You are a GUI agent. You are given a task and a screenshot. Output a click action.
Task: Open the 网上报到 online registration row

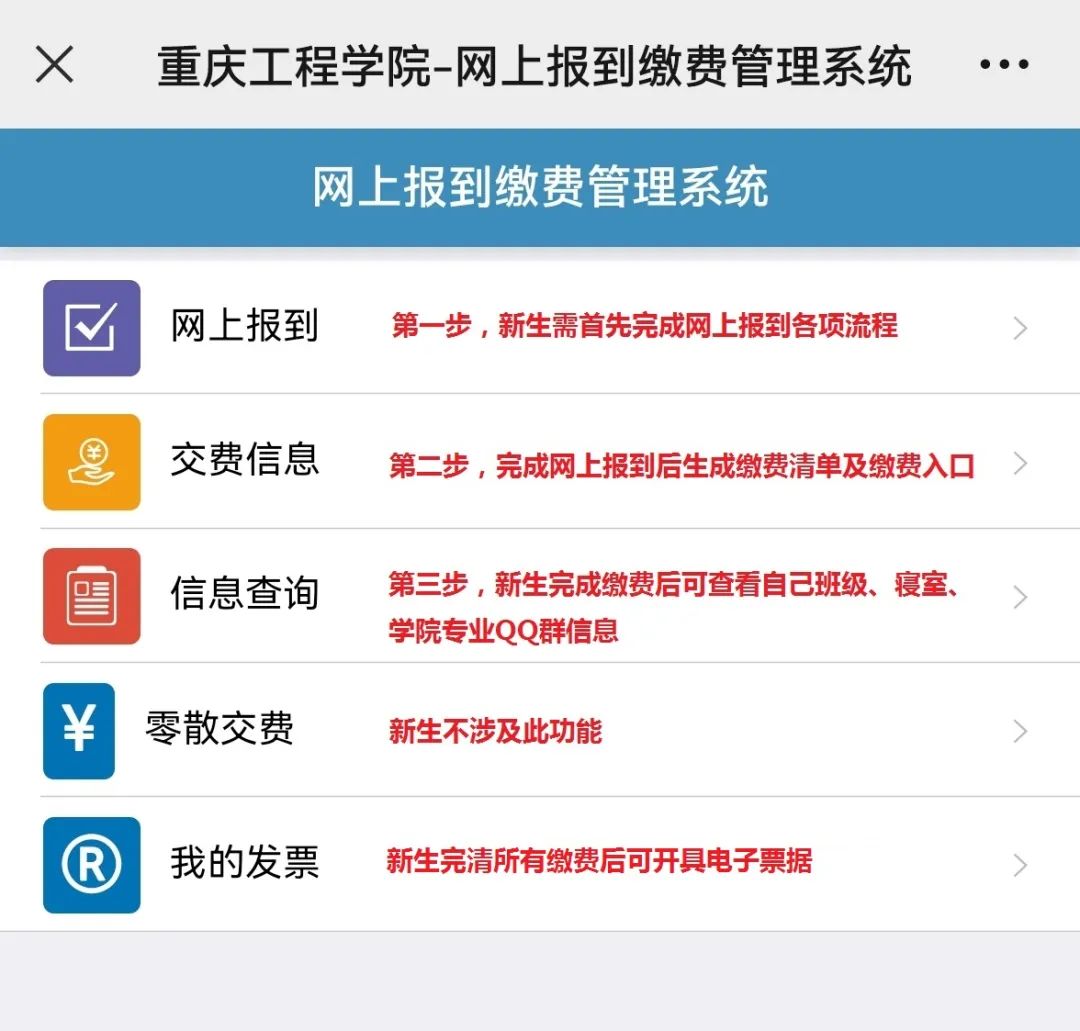(244, 327)
